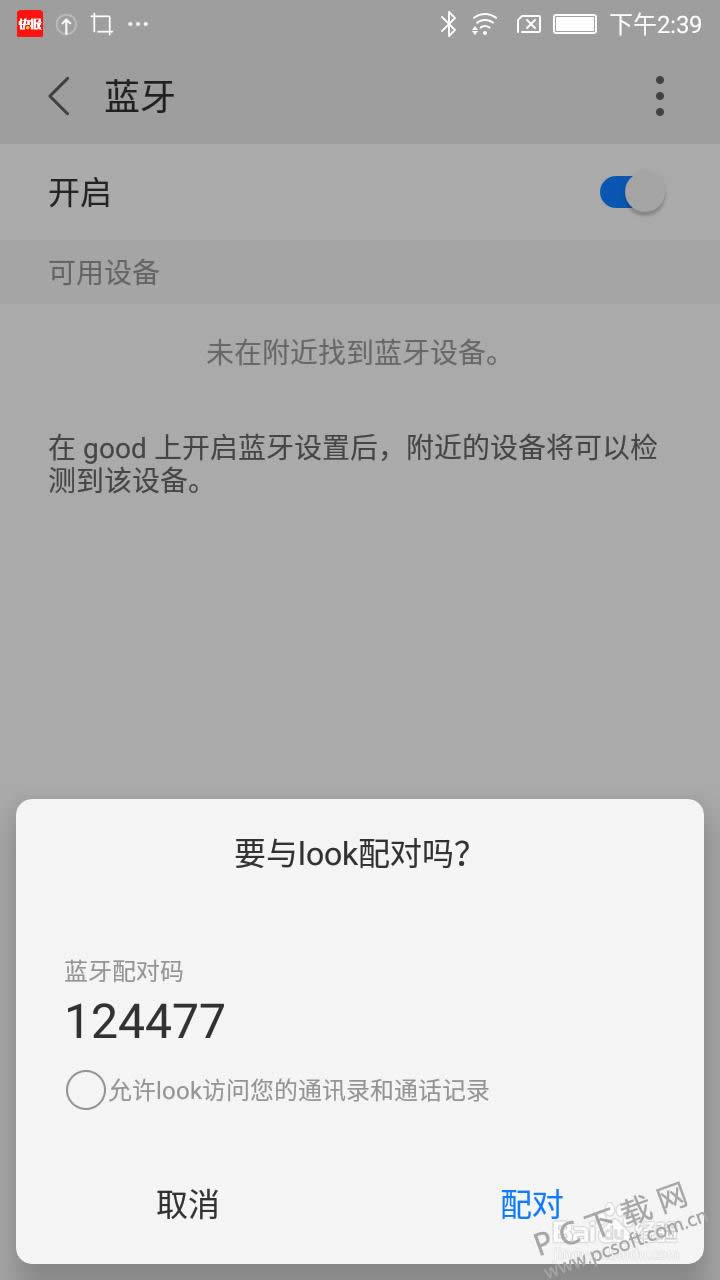Allow look to access contacts and call logs
The width and height of the screenshot is (720, 1280).
click(x=86, y=1090)
